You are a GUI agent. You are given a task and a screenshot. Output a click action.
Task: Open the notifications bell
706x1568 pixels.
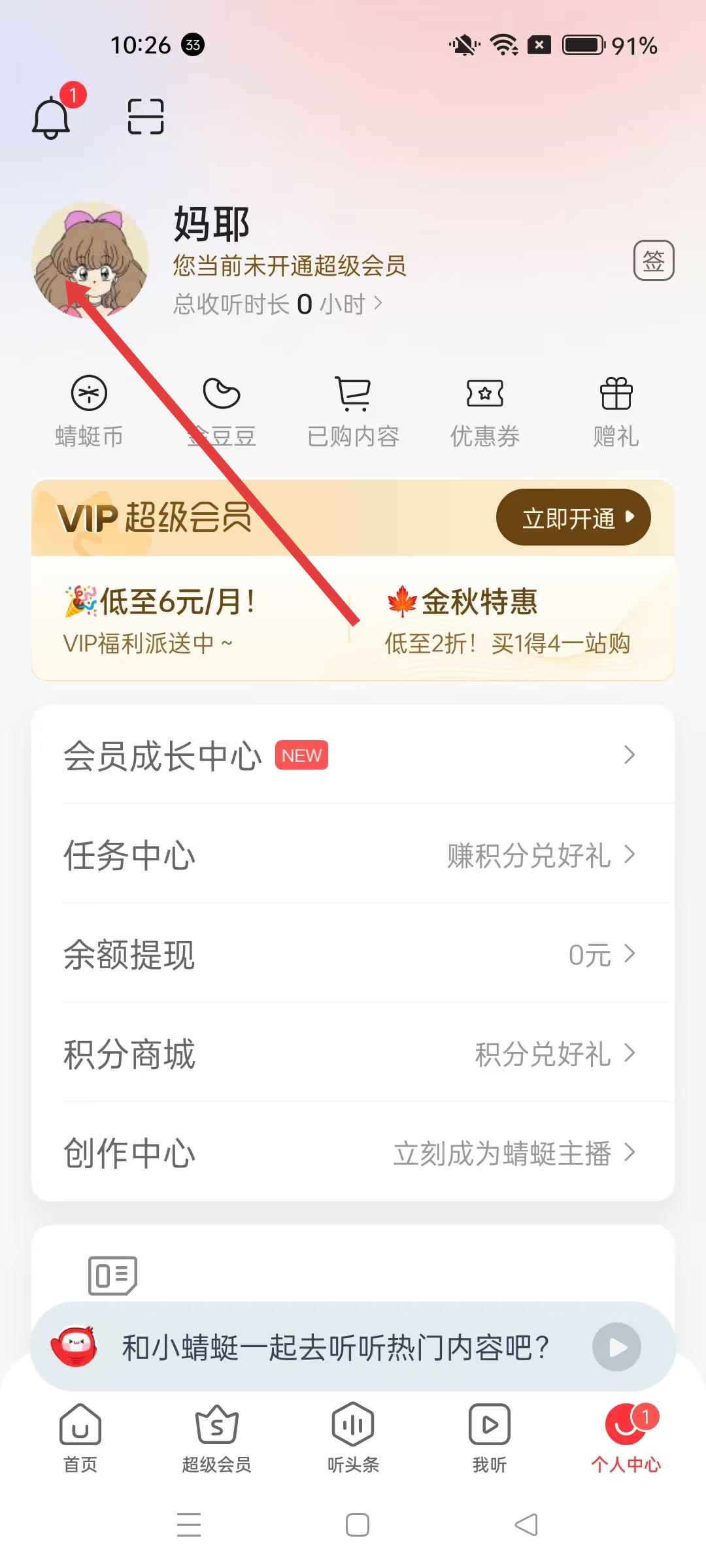coord(52,117)
